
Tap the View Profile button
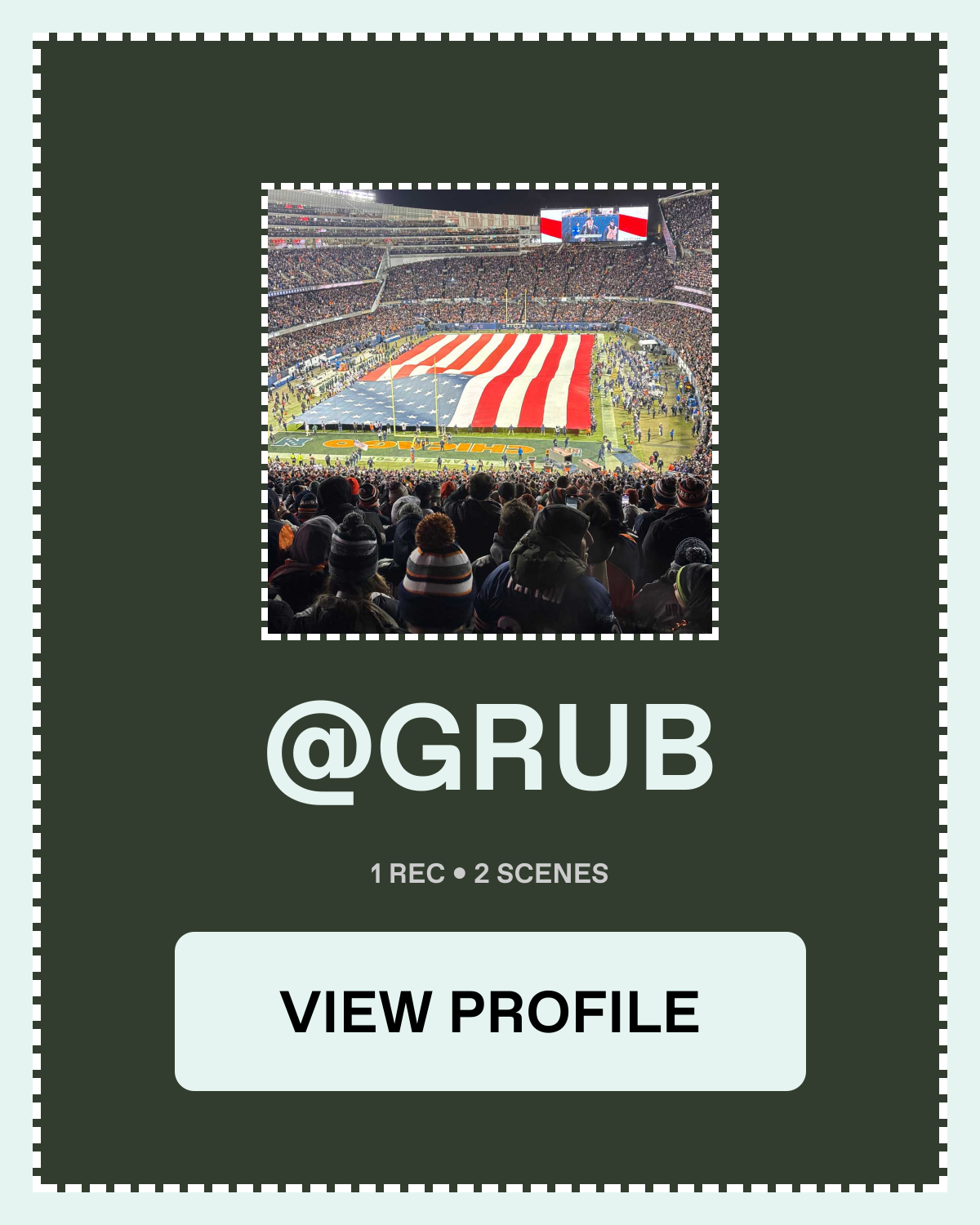point(490,1011)
